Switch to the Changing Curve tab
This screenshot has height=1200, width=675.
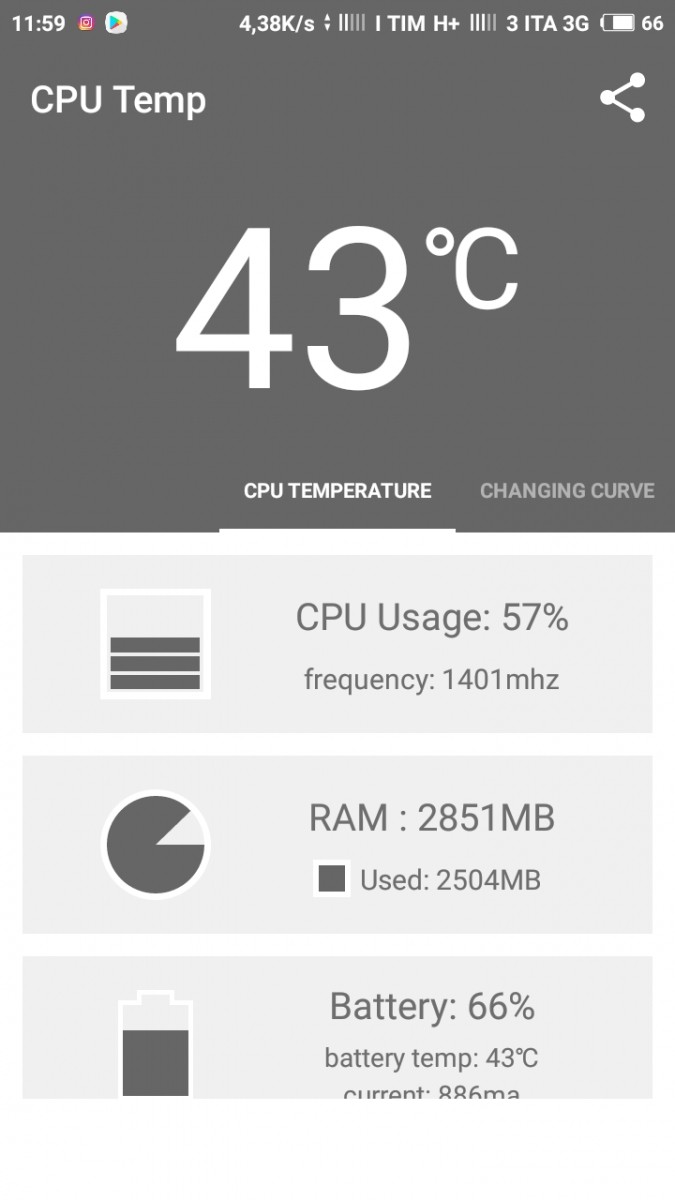(567, 491)
